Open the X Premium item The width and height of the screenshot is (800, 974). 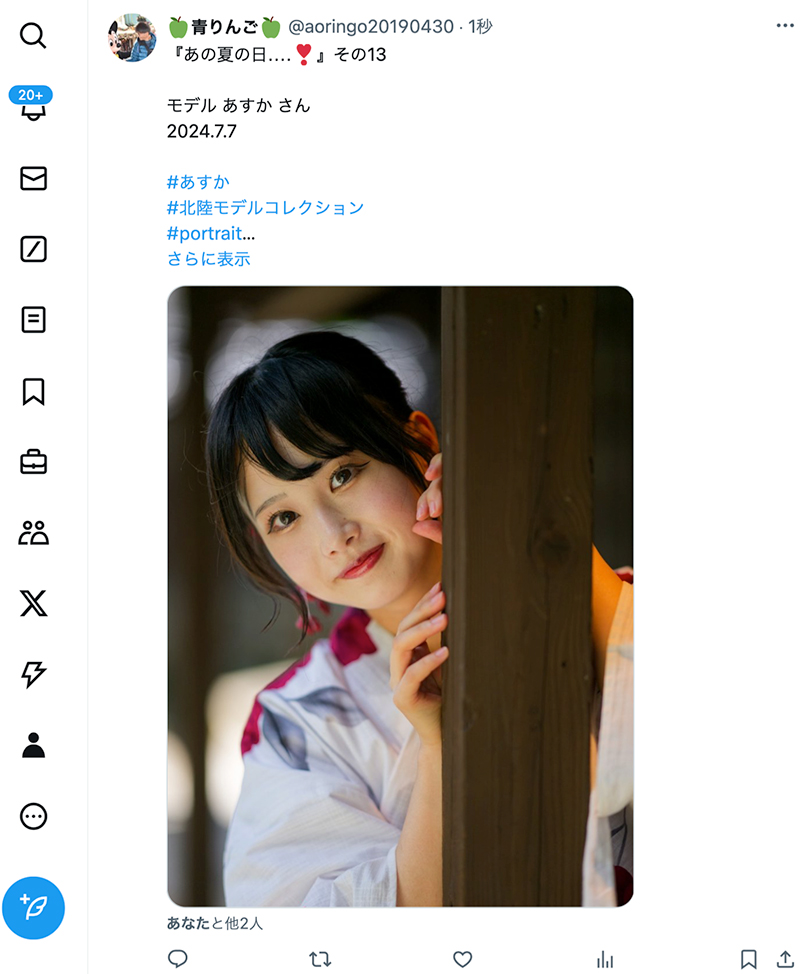(x=33, y=604)
